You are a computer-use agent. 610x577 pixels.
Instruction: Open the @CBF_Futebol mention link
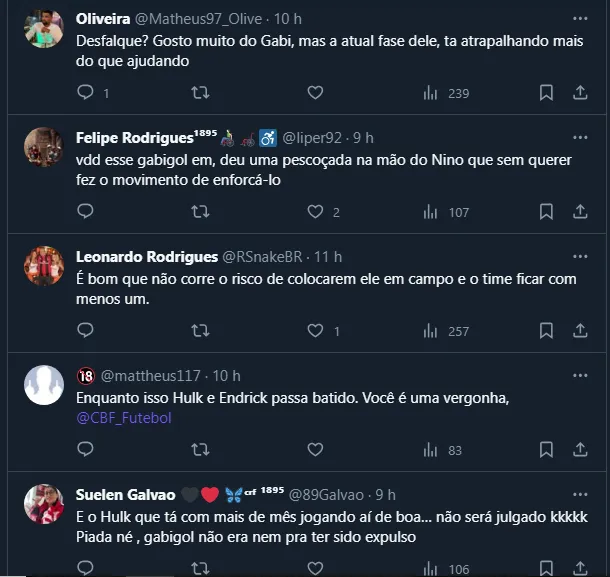[124, 417]
